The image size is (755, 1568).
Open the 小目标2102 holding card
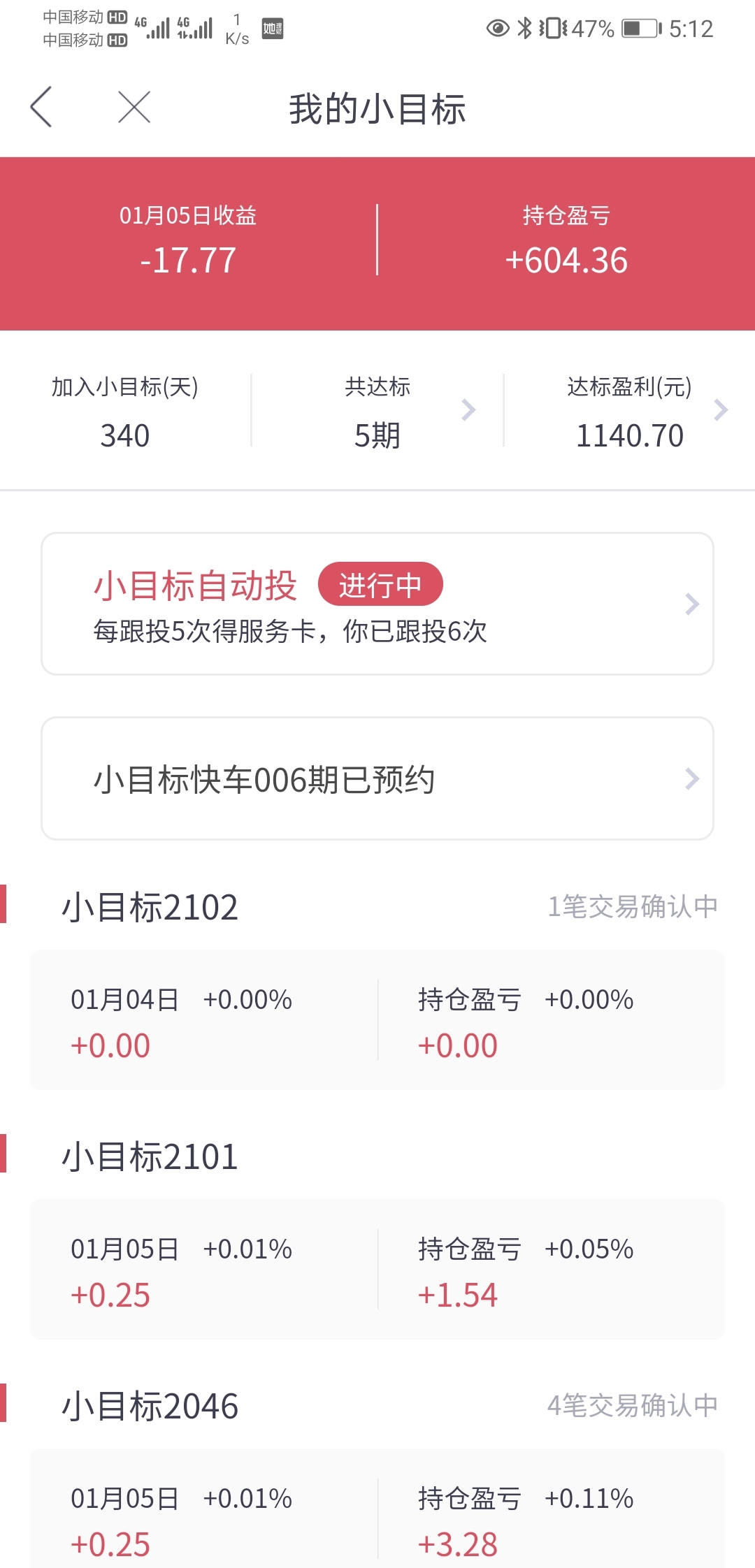pos(377,1019)
